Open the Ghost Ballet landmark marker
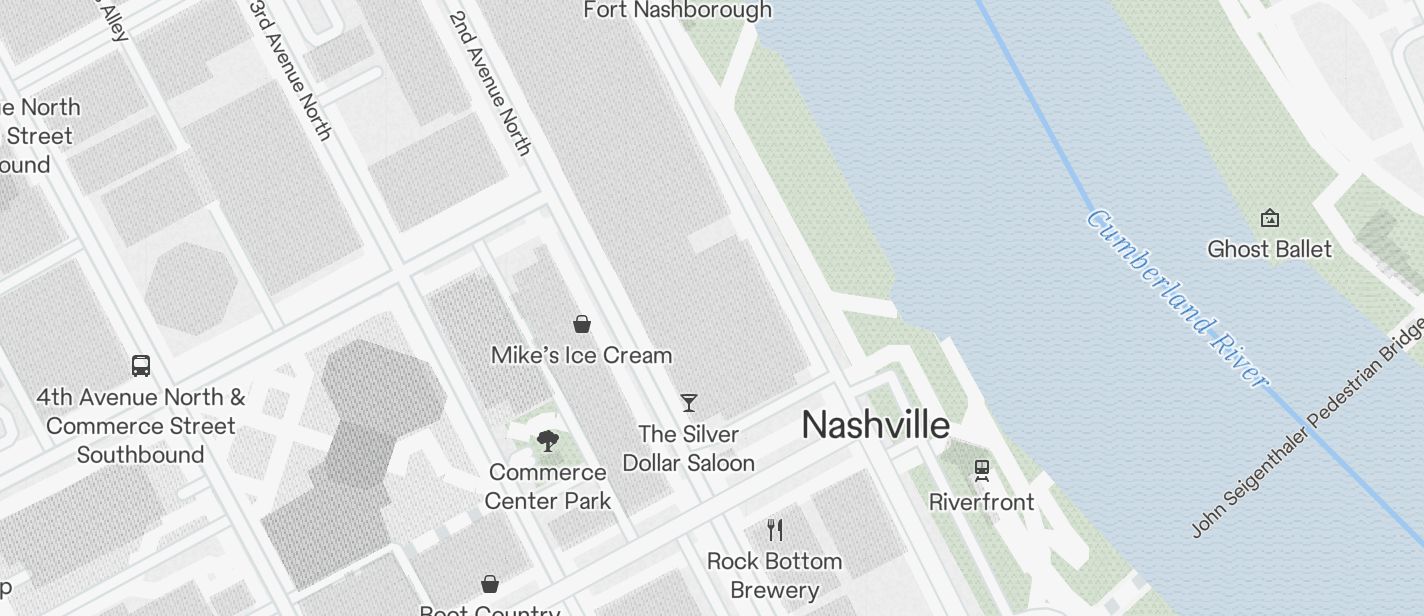Image resolution: width=1424 pixels, height=616 pixels. (x=1270, y=218)
